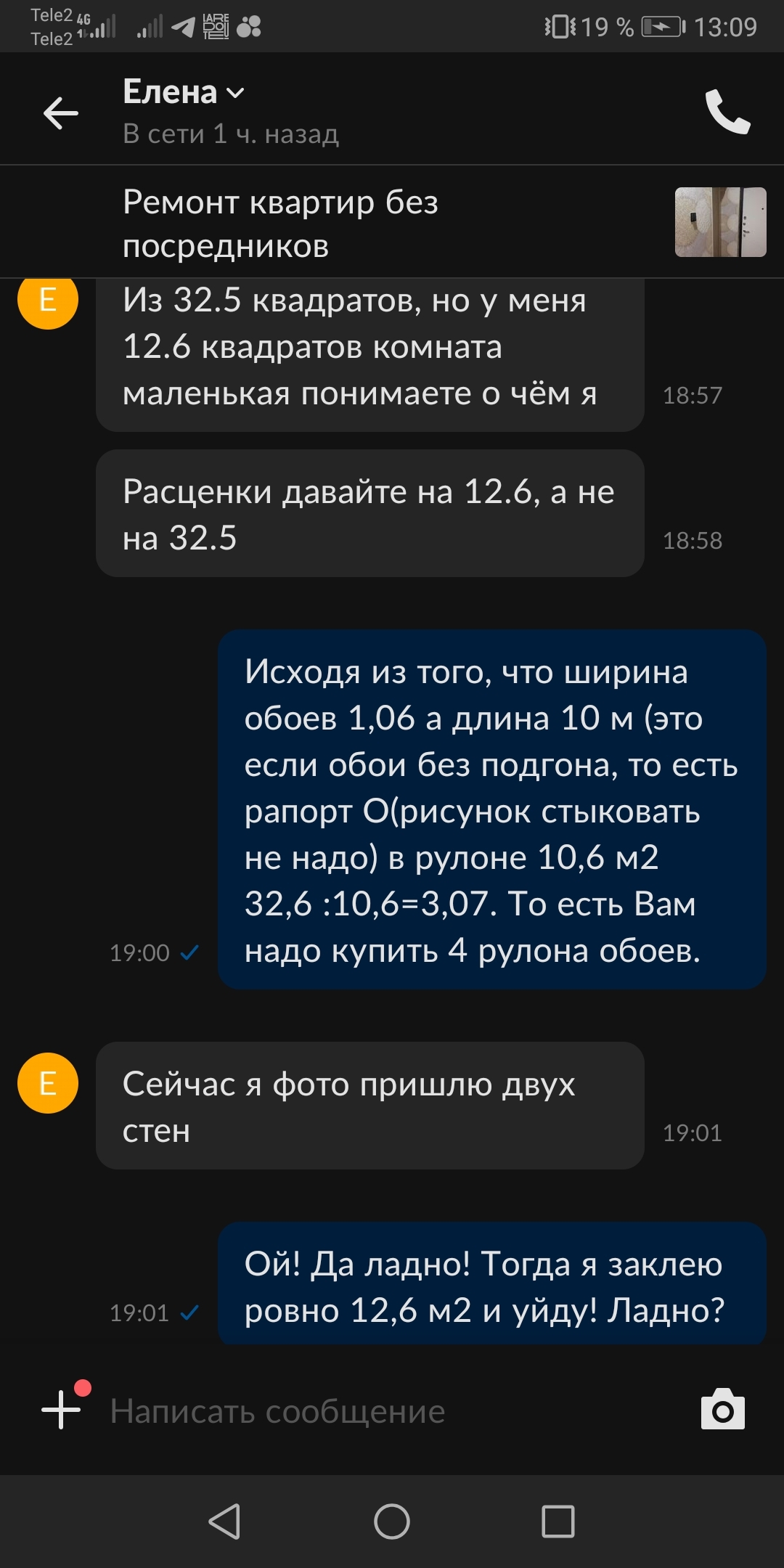This screenshot has width=784, height=1568.
Task: Tap the 18:57 timestamp
Action: coord(692,395)
